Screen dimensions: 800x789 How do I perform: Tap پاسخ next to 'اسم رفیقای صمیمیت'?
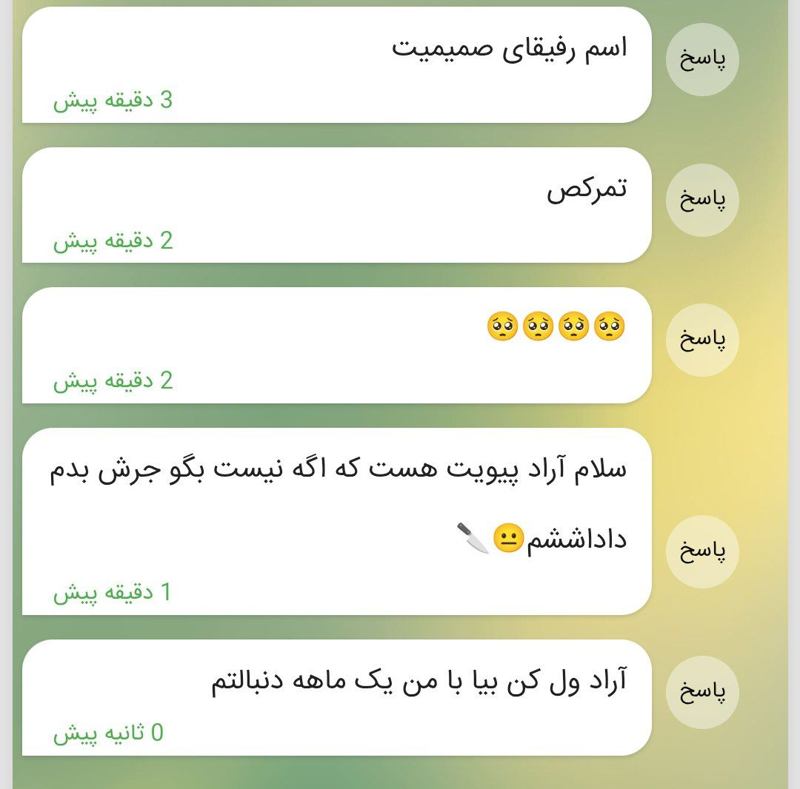pyautogui.click(x=702, y=59)
